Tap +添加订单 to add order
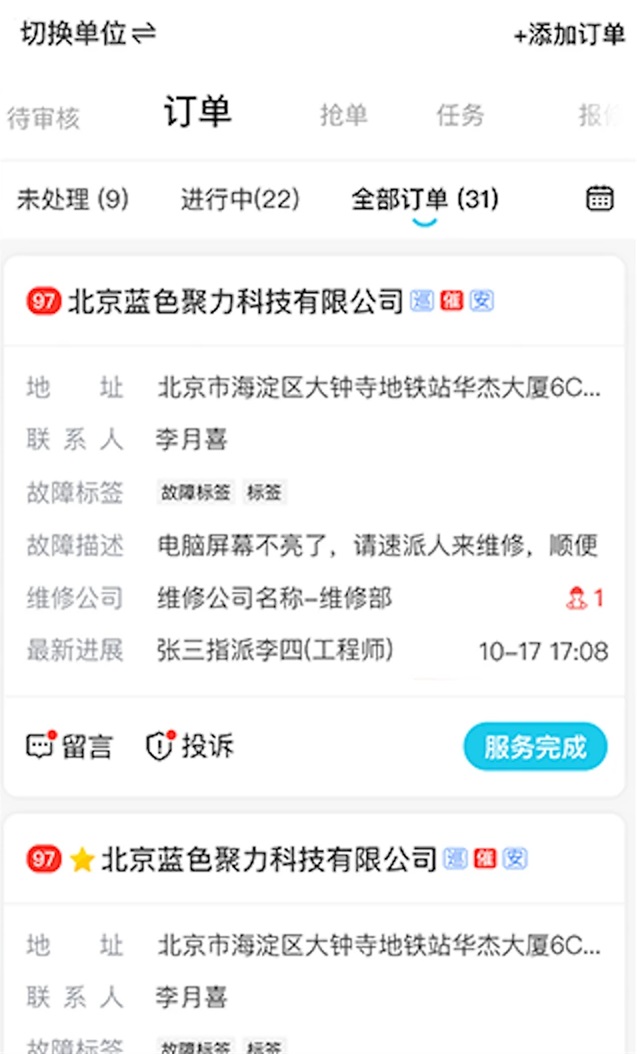 click(x=569, y=34)
